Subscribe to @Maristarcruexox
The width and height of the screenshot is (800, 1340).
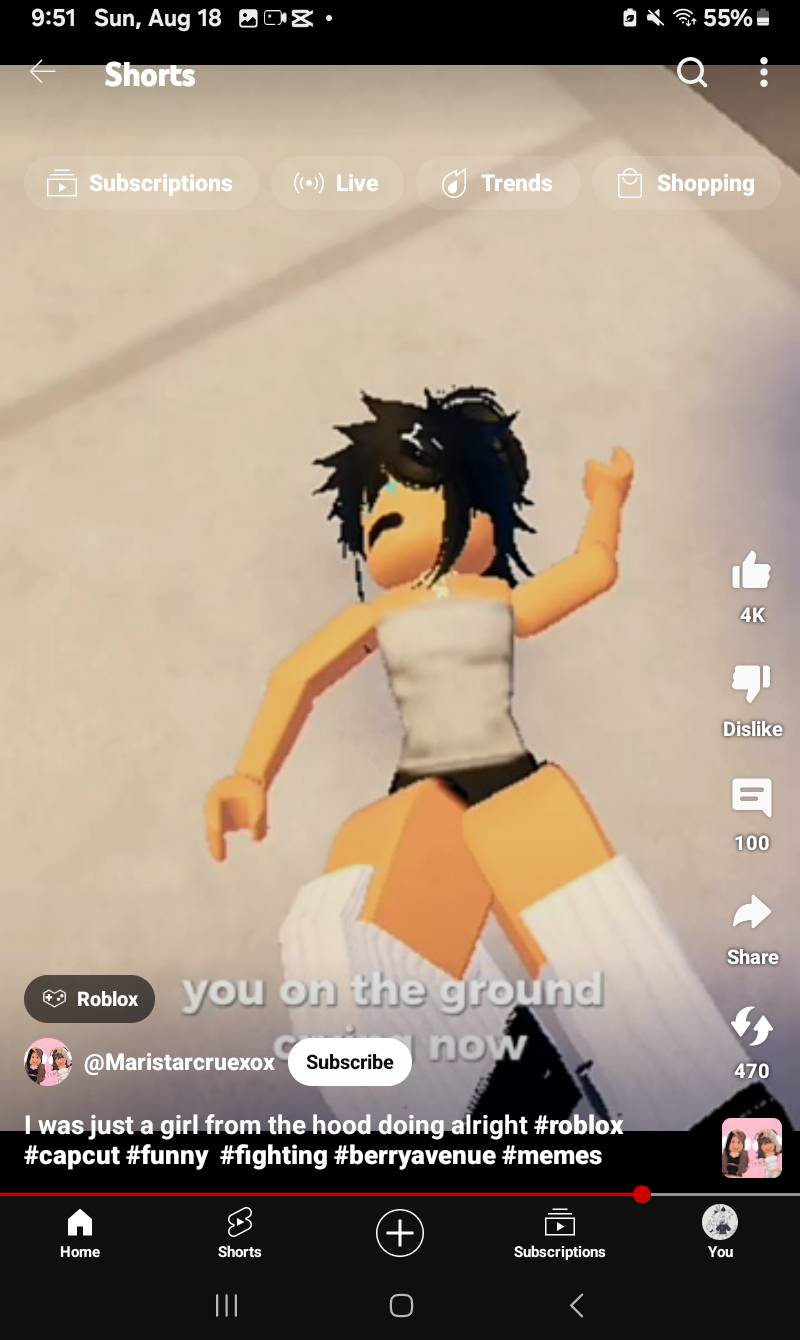[x=350, y=1062]
